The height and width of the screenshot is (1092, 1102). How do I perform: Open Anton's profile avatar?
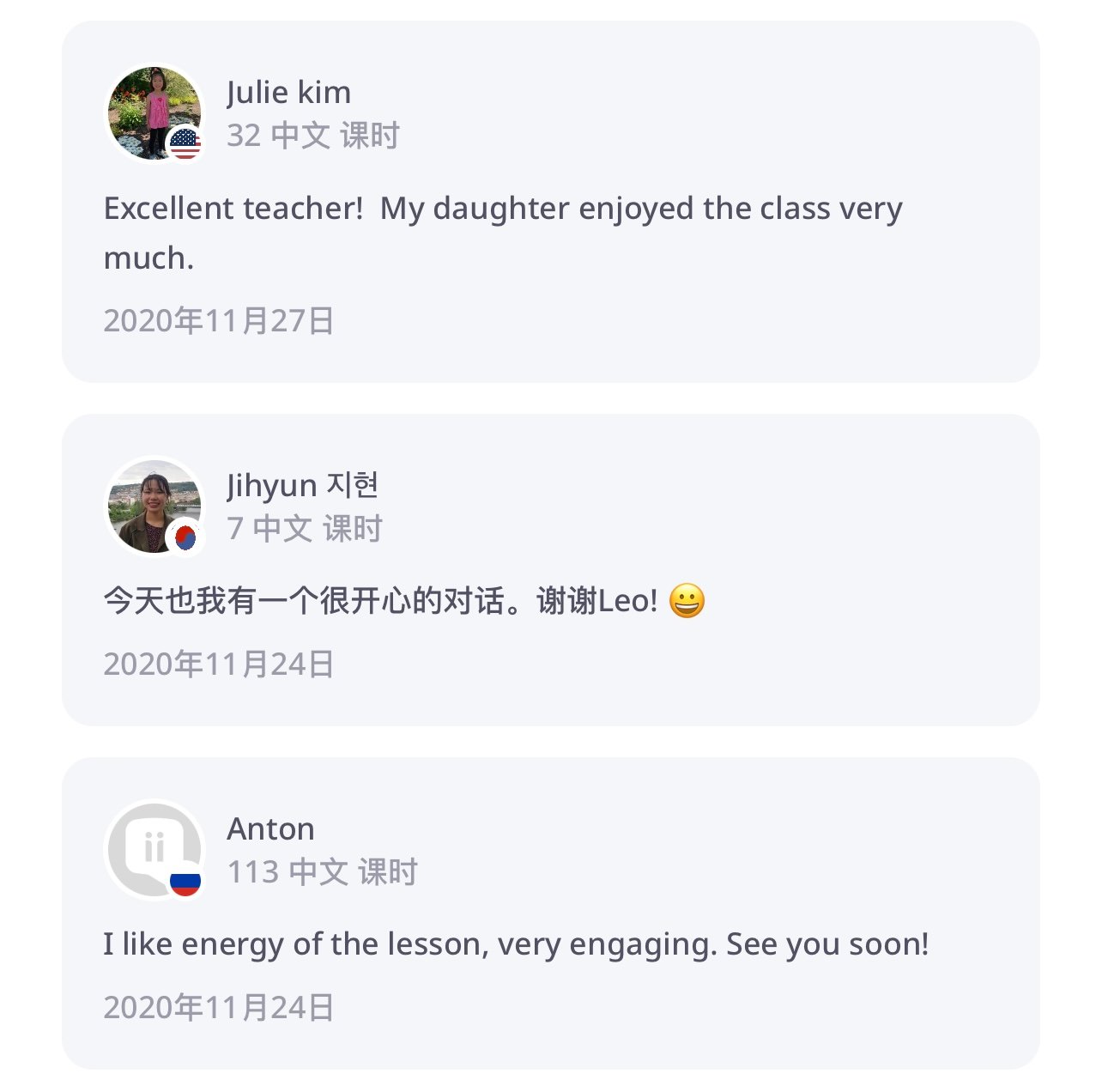[x=154, y=850]
